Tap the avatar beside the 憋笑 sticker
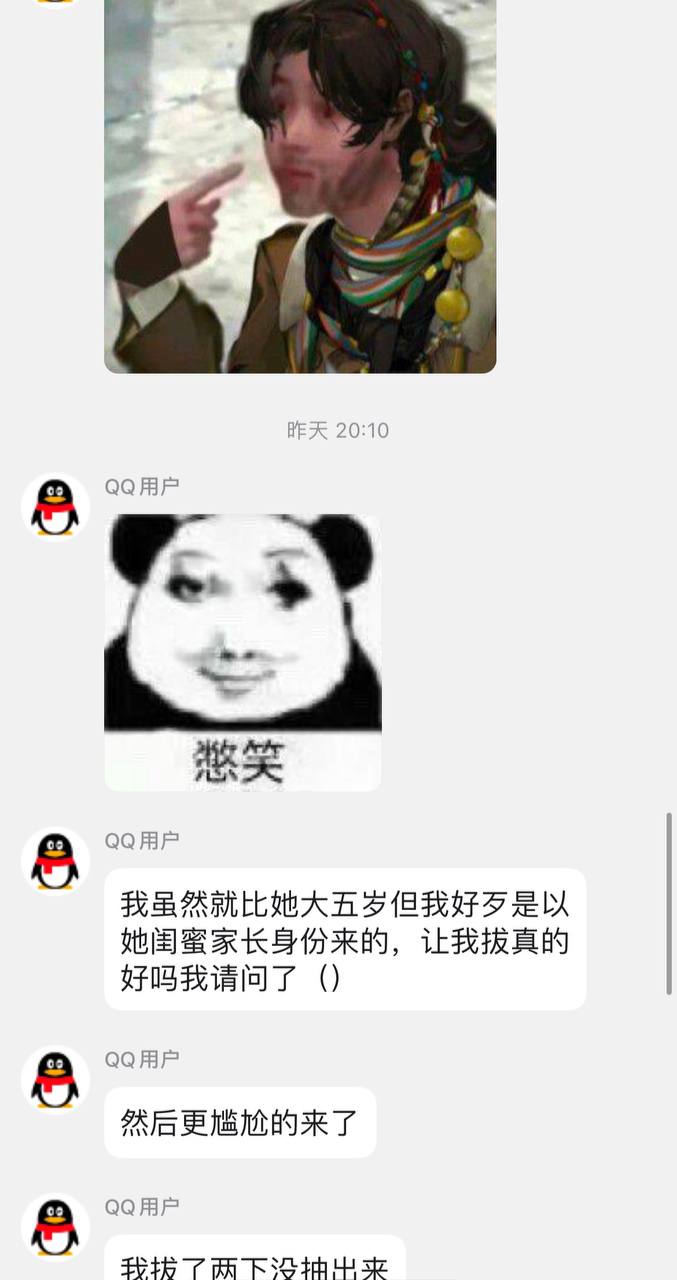This screenshot has width=677, height=1280. (55, 507)
